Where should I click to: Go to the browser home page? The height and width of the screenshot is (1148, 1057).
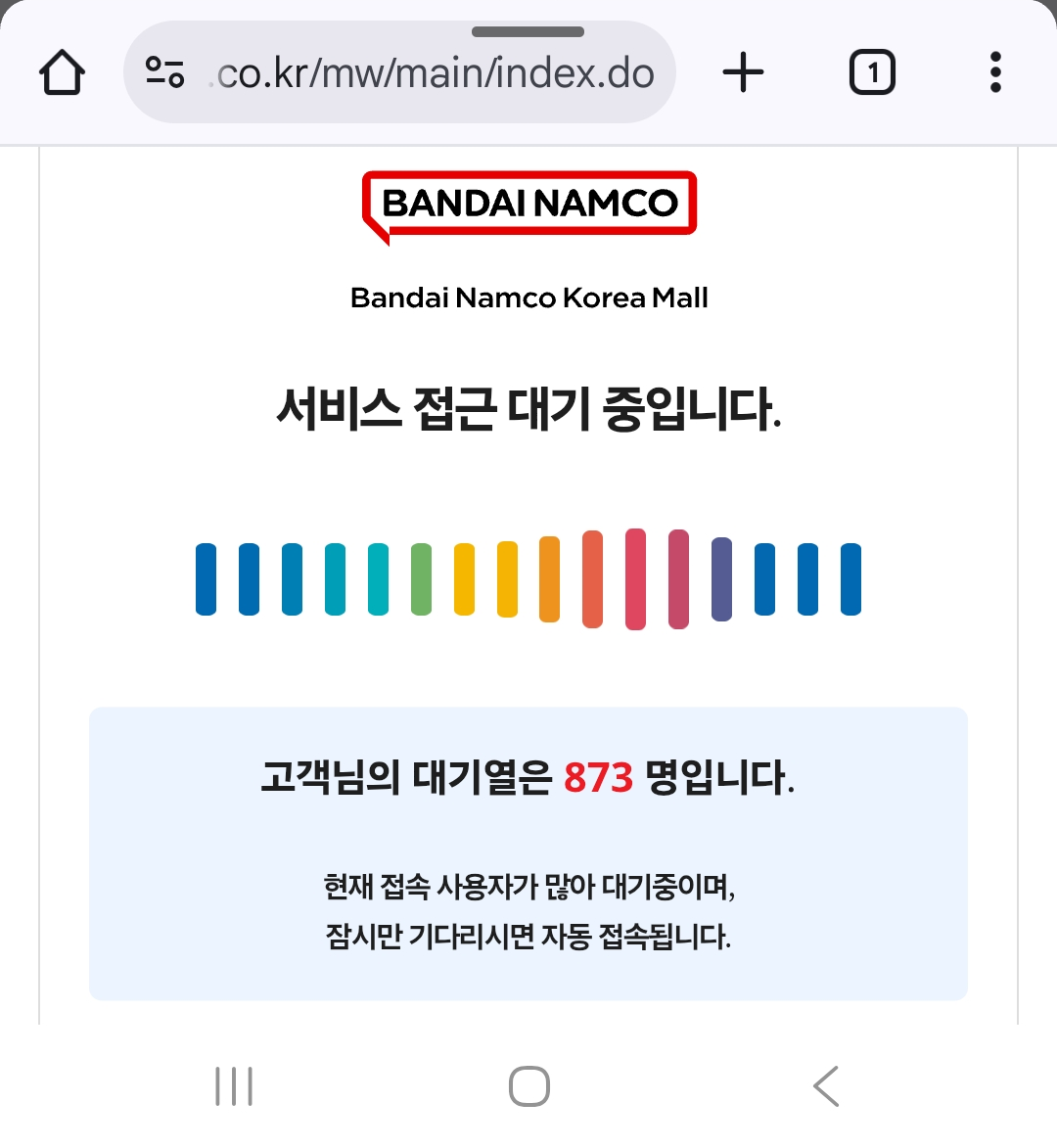(62, 72)
